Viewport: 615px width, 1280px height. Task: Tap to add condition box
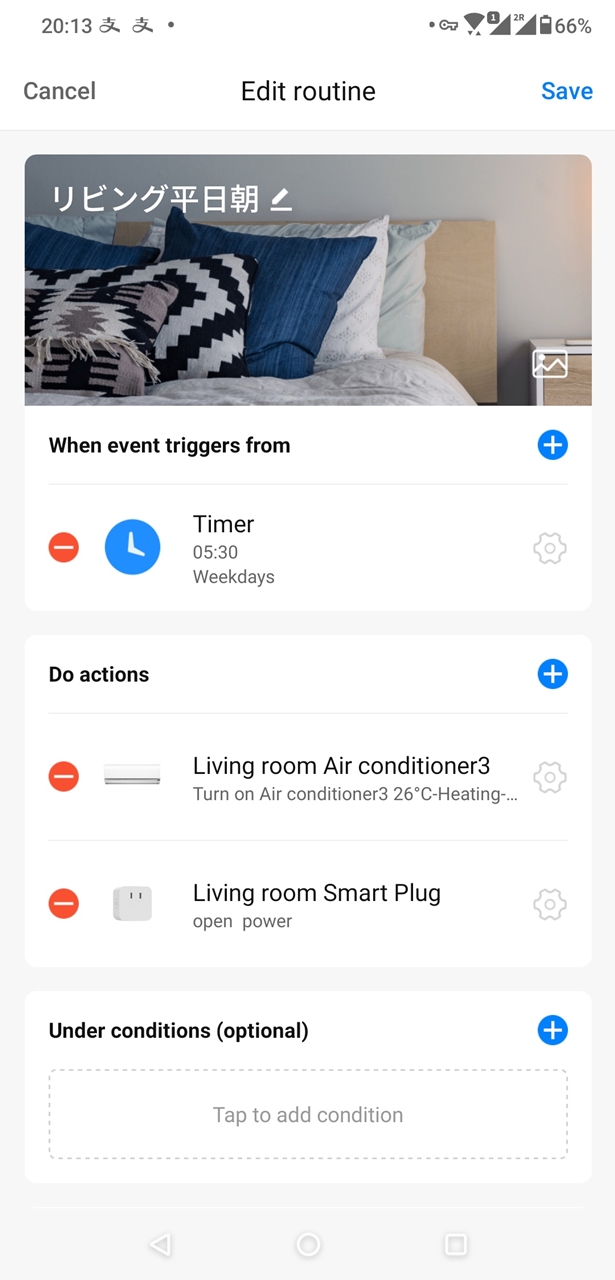[x=308, y=1115]
